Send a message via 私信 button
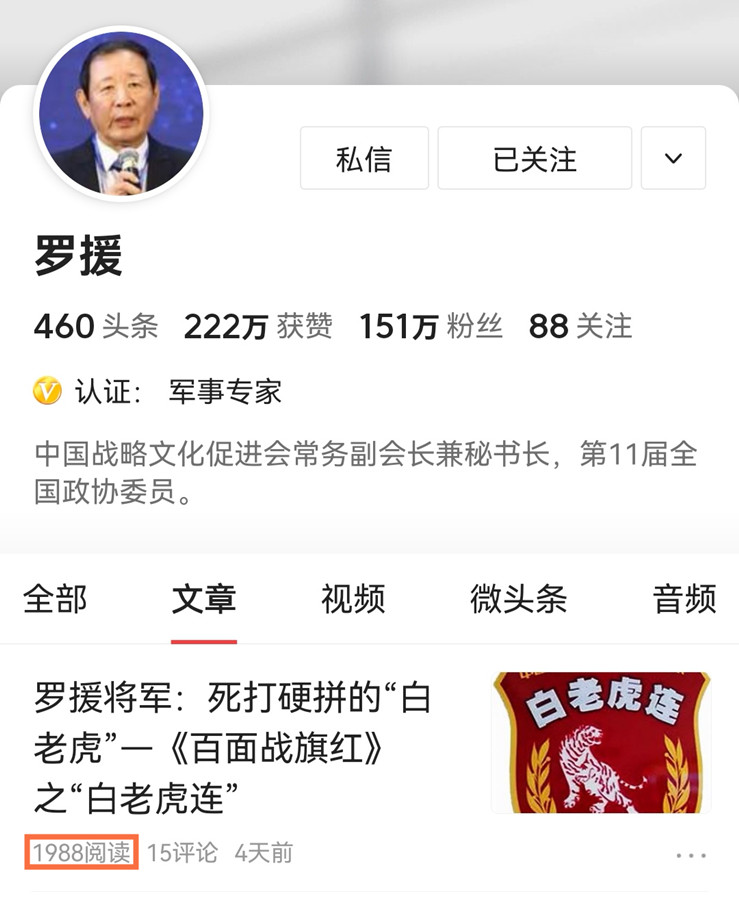 pyautogui.click(x=362, y=158)
